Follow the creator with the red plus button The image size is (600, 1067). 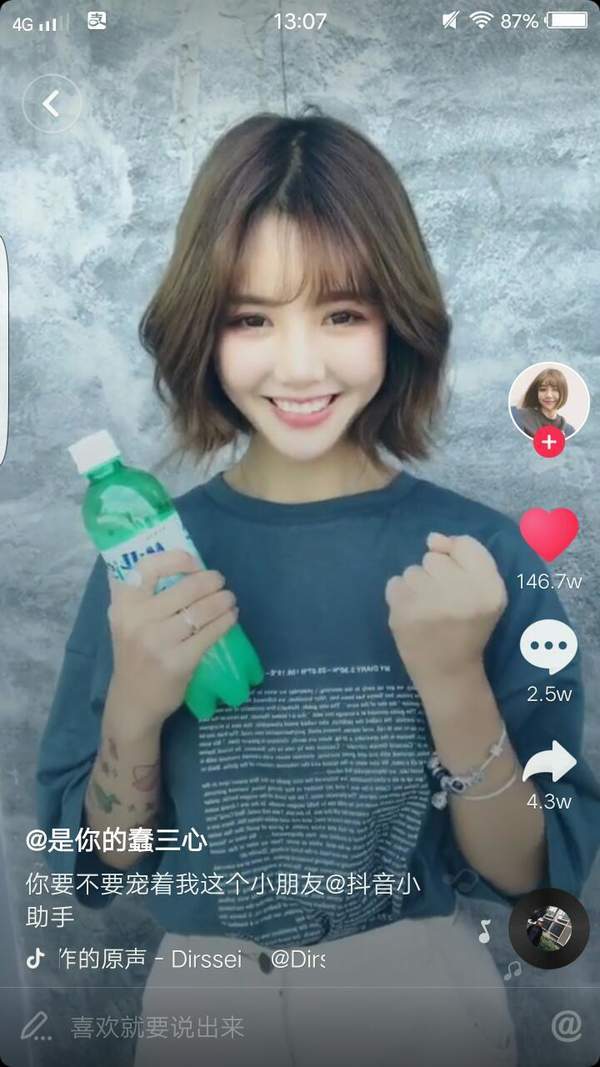click(548, 442)
